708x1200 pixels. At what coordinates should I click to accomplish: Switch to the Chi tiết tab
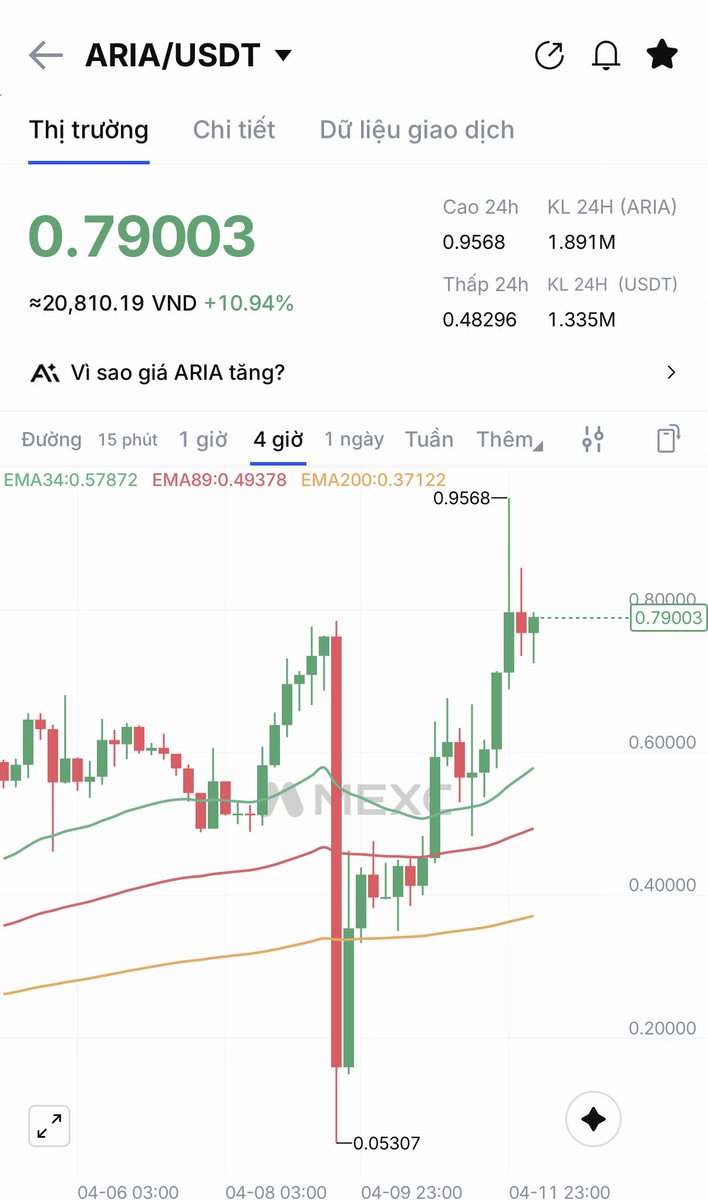tap(234, 130)
